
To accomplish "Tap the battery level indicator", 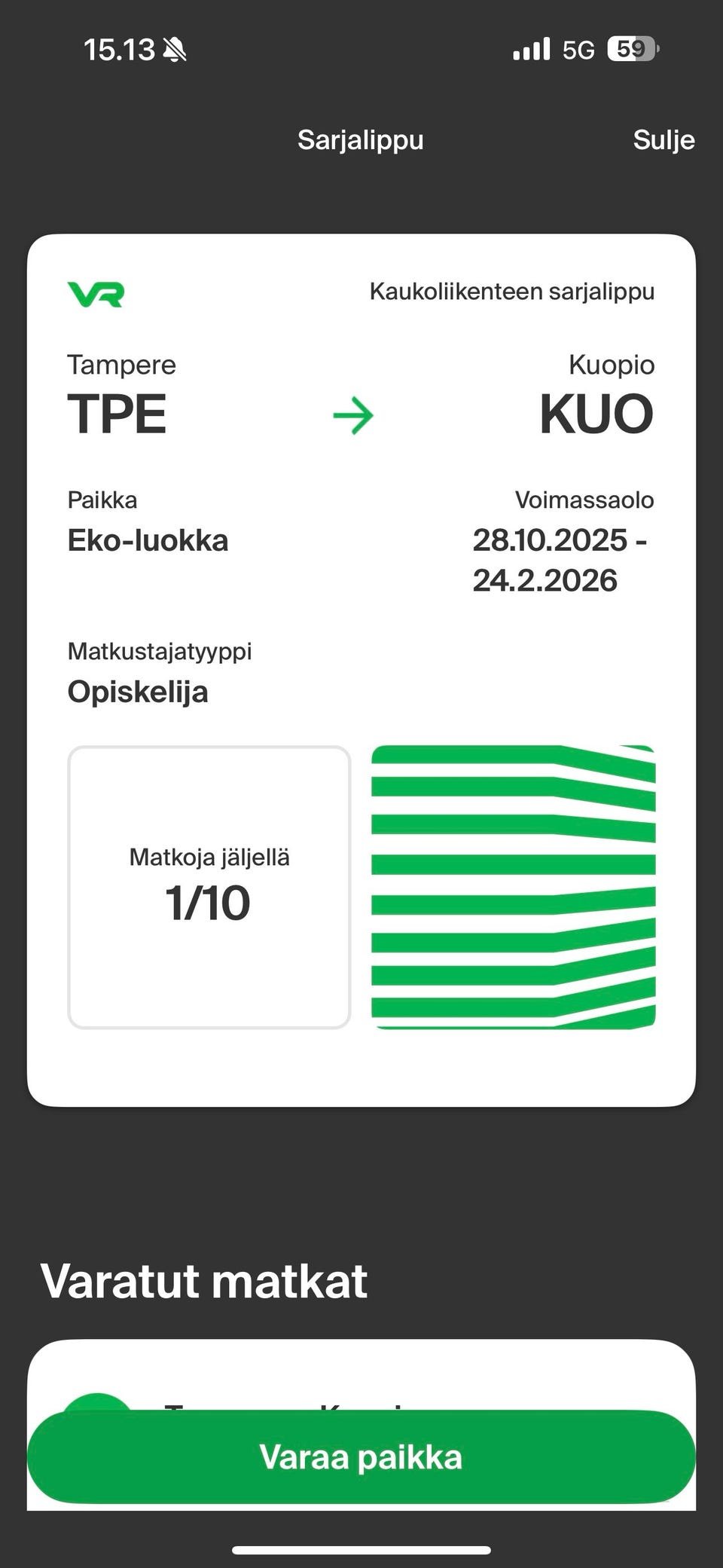I will 631,48.
